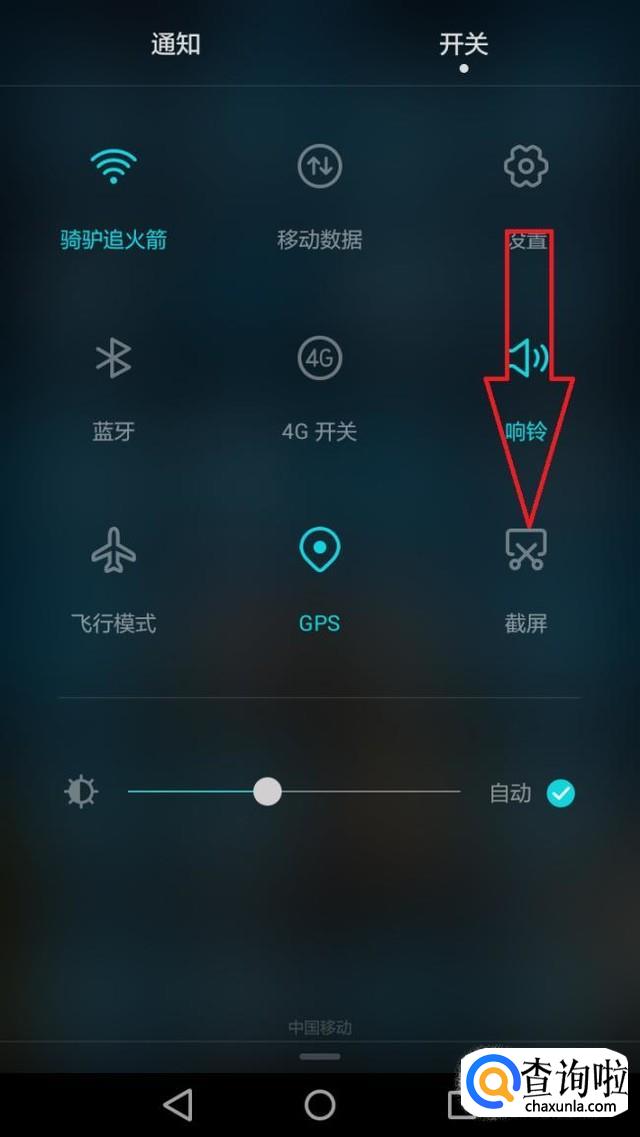Go to the home screen

click(320, 1104)
